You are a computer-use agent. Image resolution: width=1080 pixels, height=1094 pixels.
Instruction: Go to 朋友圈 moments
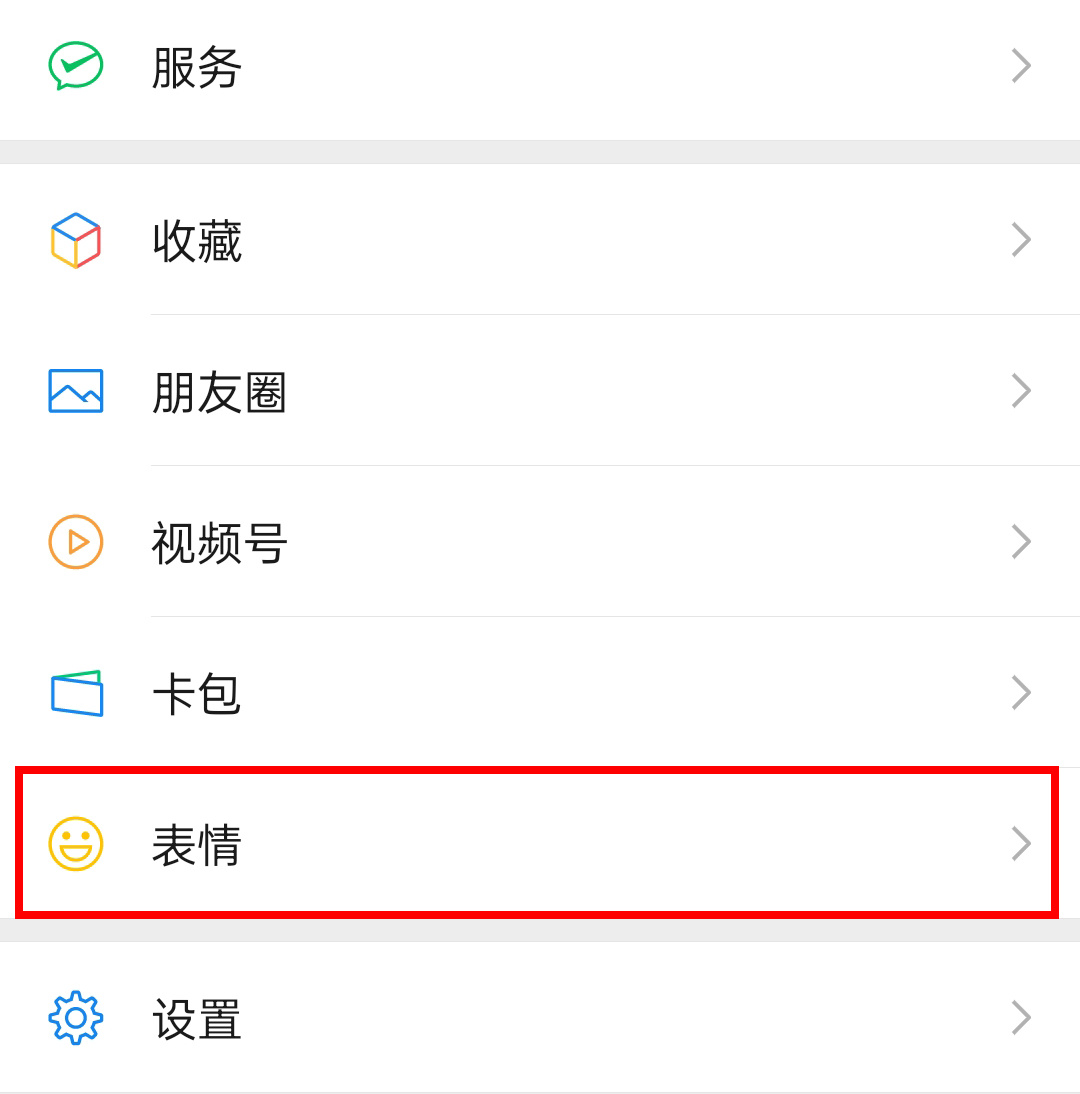coord(540,391)
